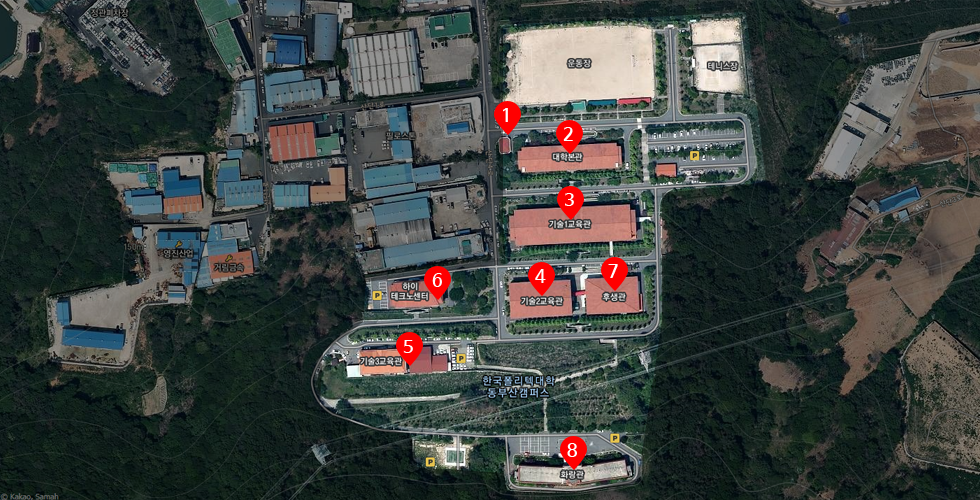The width and height of the screenshot is (980, 500).
Task: Tap marker 7 on 후생관
Action: 614,271
